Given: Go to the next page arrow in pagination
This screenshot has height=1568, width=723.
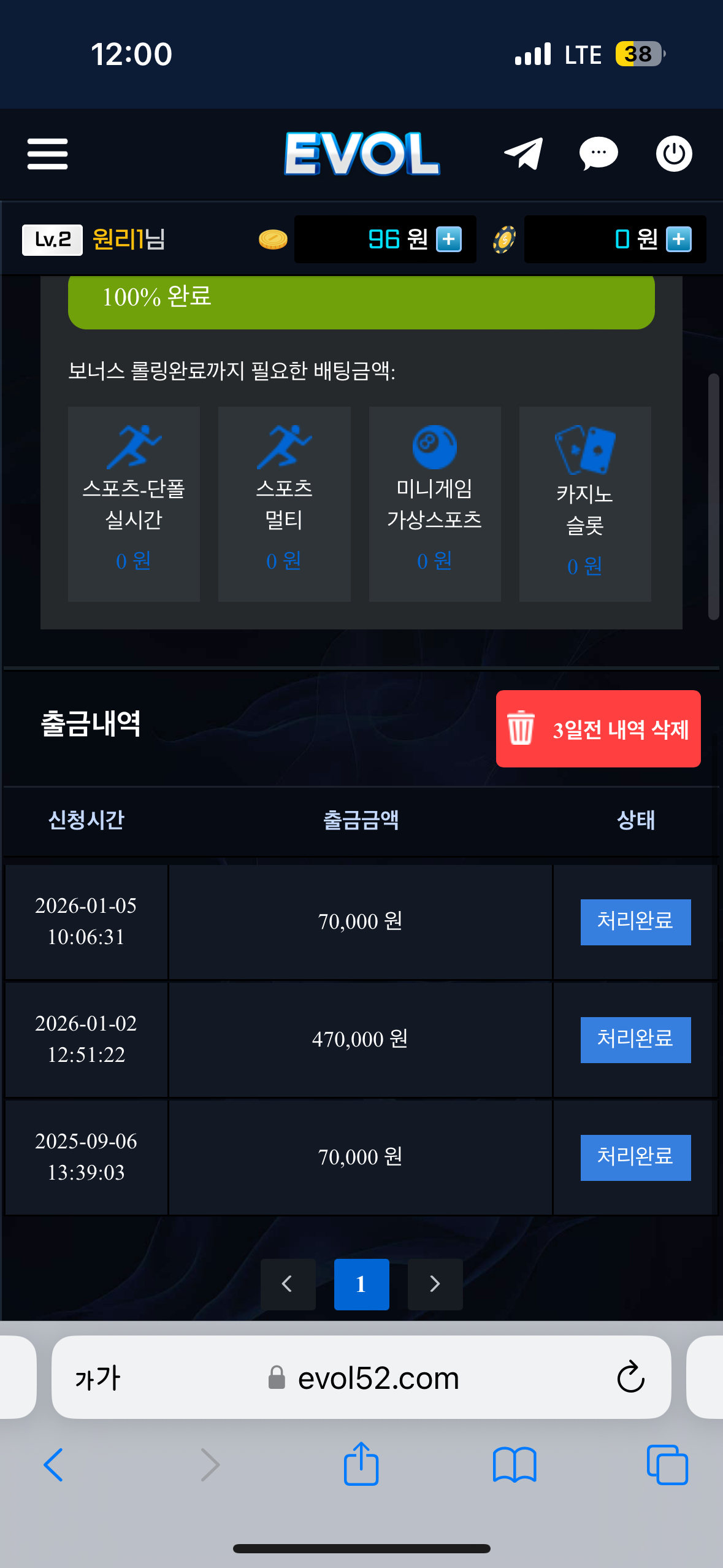Looking at the screenshot, I should [435, 1284].
